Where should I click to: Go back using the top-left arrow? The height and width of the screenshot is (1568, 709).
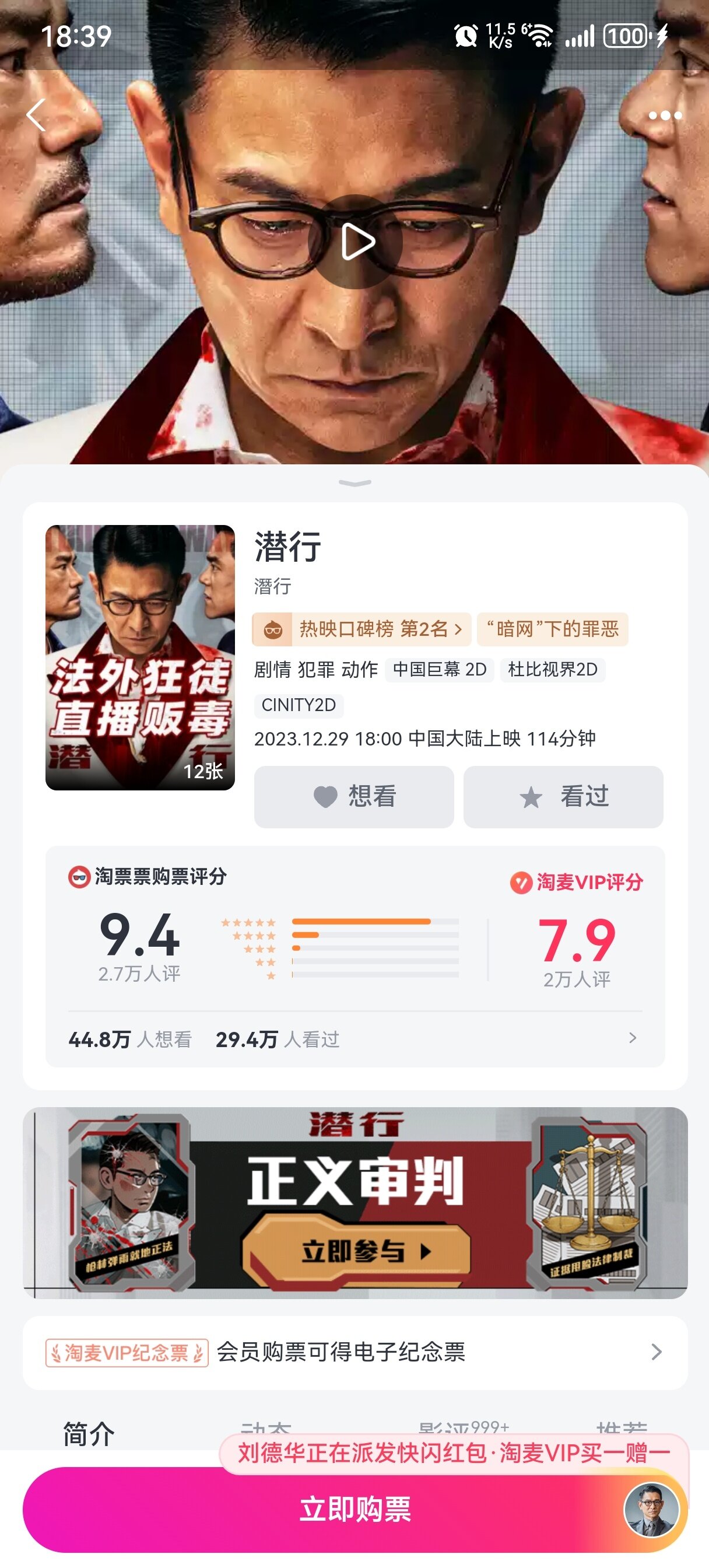click(x=37, y=115)
